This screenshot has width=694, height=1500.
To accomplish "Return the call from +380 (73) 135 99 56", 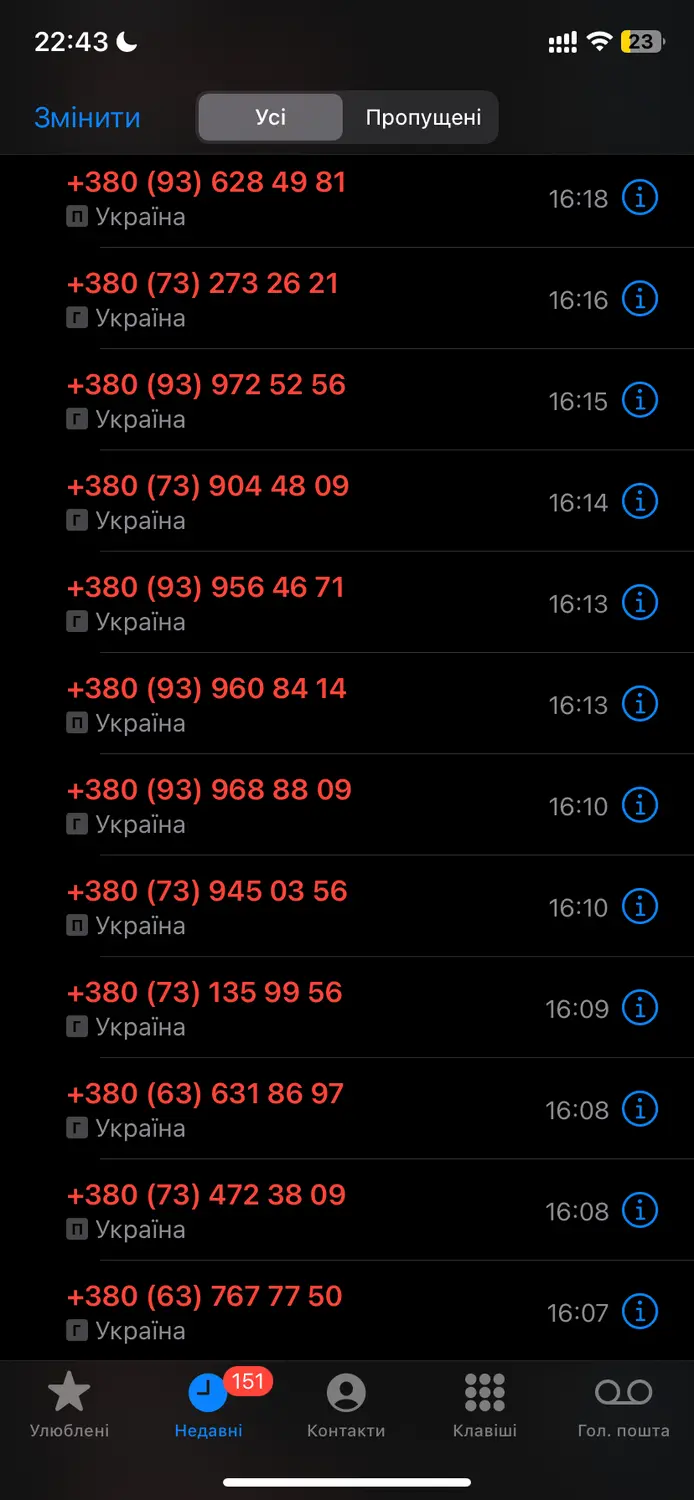I will click(204, 992).
